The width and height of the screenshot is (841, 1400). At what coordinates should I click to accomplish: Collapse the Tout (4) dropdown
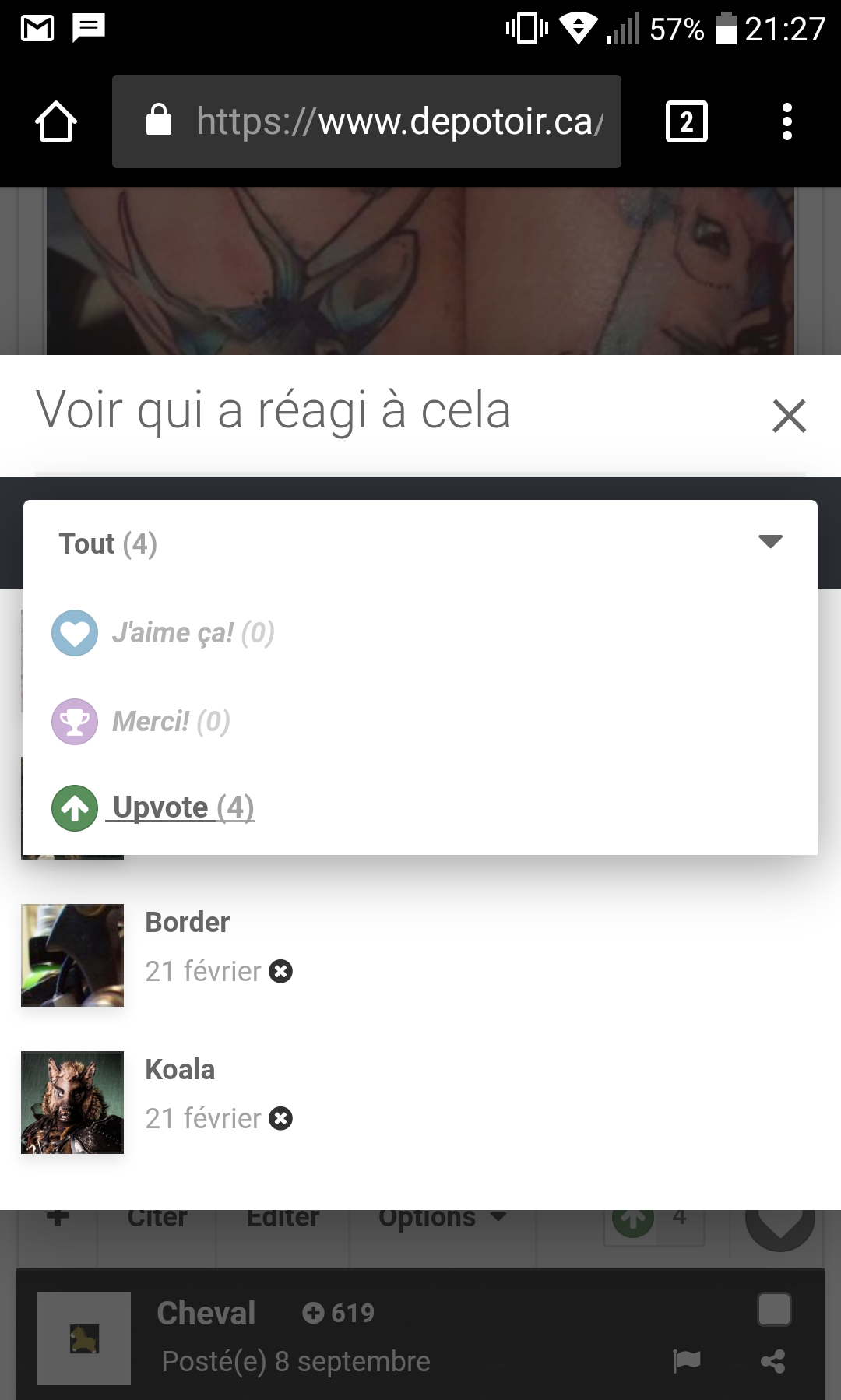pos(420,543)
